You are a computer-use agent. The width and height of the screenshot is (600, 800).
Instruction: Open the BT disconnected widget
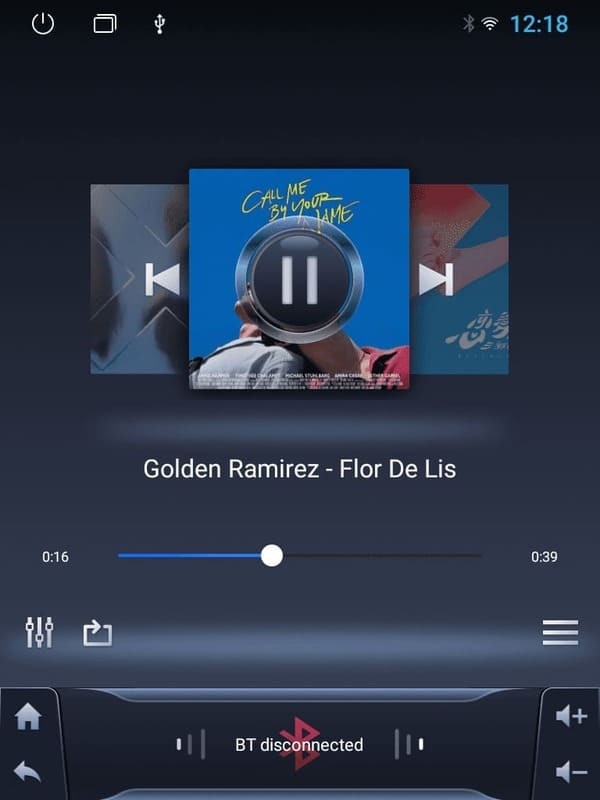299,745
